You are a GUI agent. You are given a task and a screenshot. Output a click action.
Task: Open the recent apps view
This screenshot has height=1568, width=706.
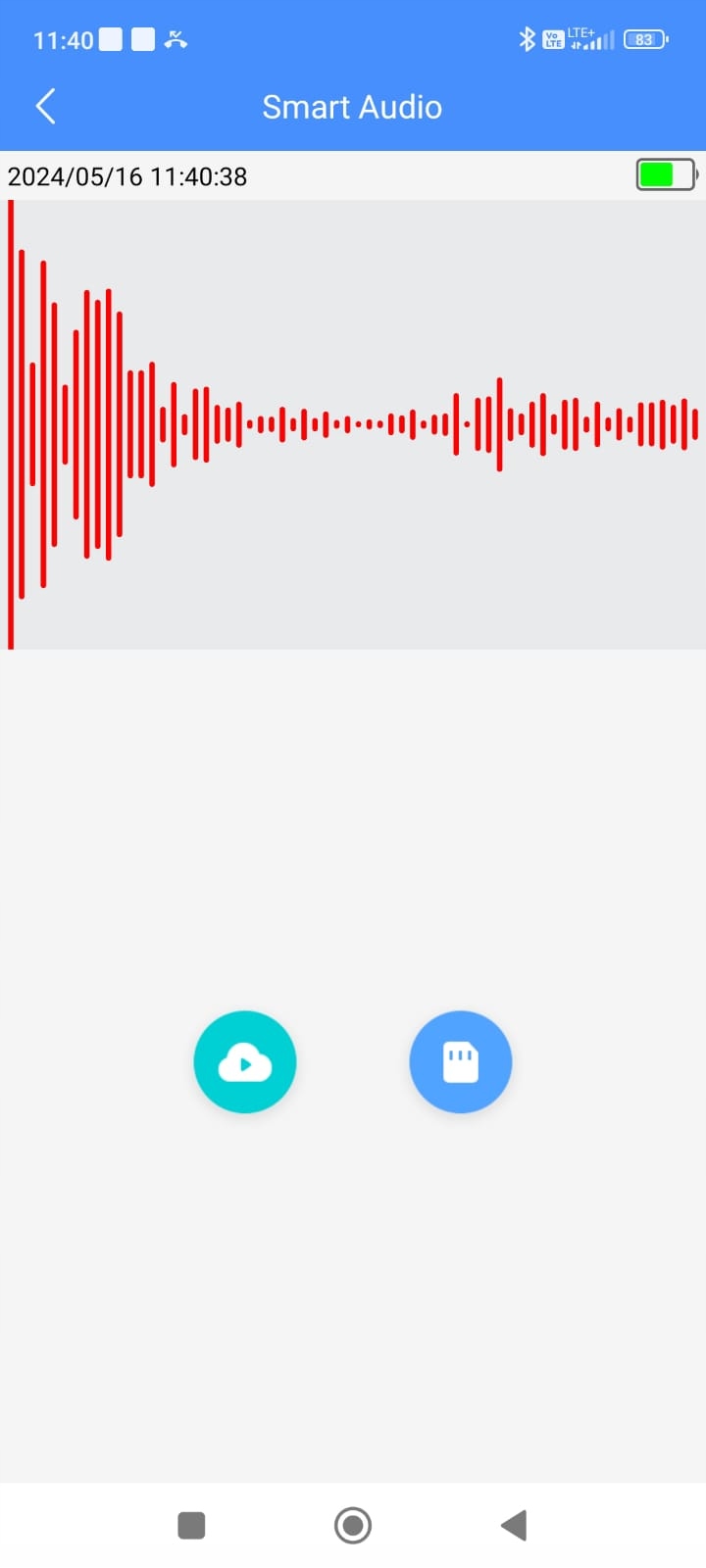coord(191,1525)
